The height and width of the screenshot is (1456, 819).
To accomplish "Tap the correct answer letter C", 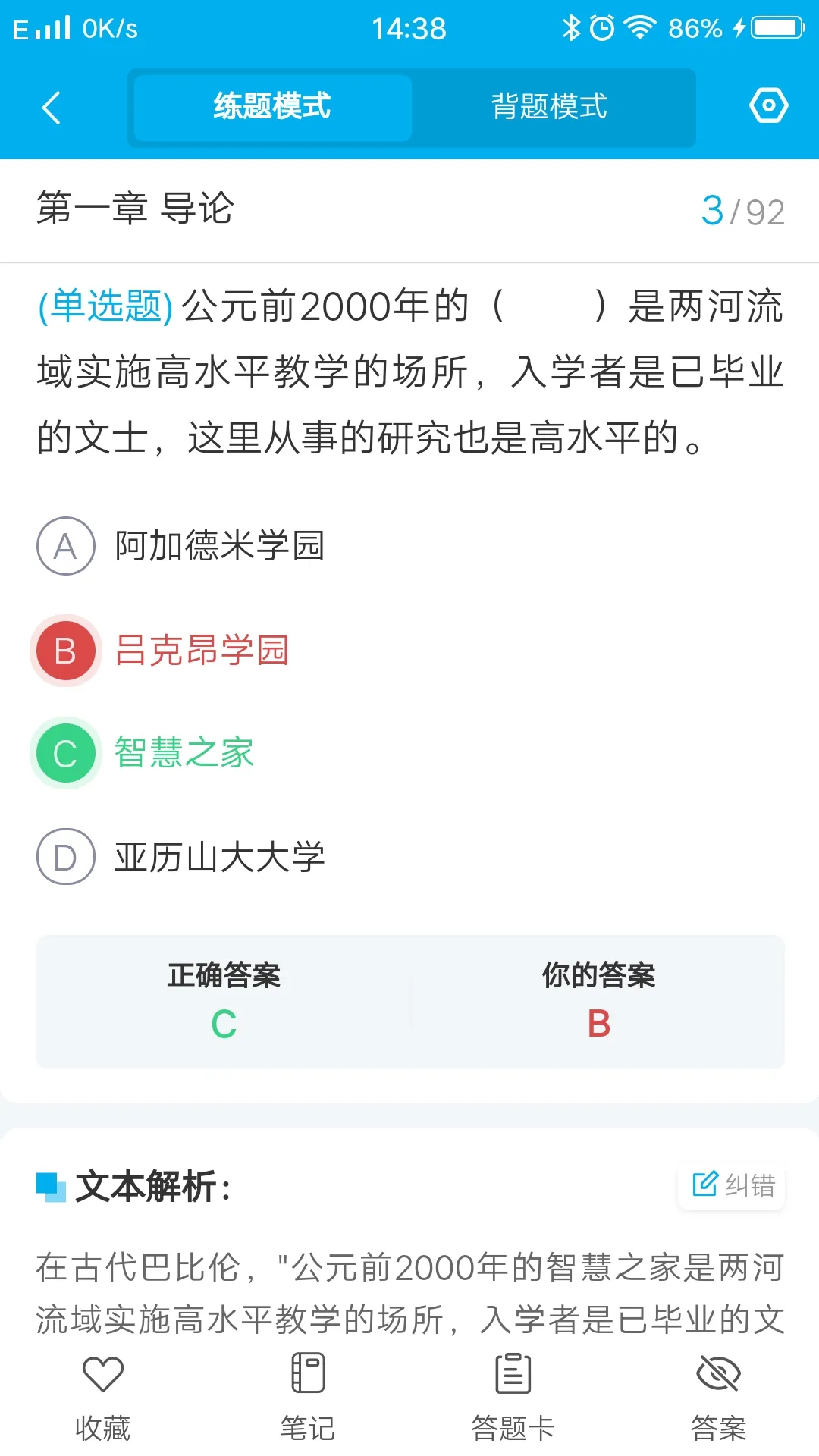I will 222,1025.
